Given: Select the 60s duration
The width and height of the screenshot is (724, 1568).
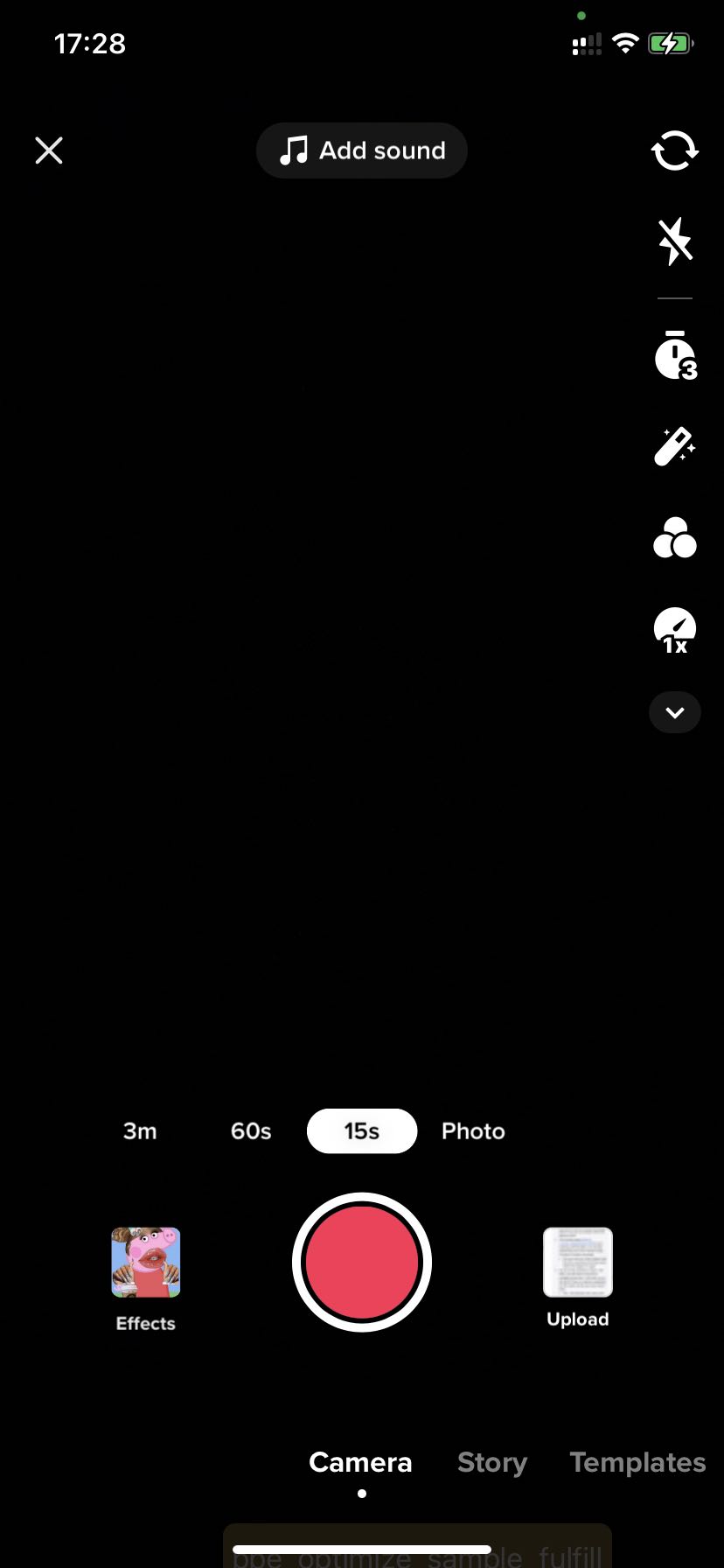Looking at the screenshot, I should (251, 1130).
